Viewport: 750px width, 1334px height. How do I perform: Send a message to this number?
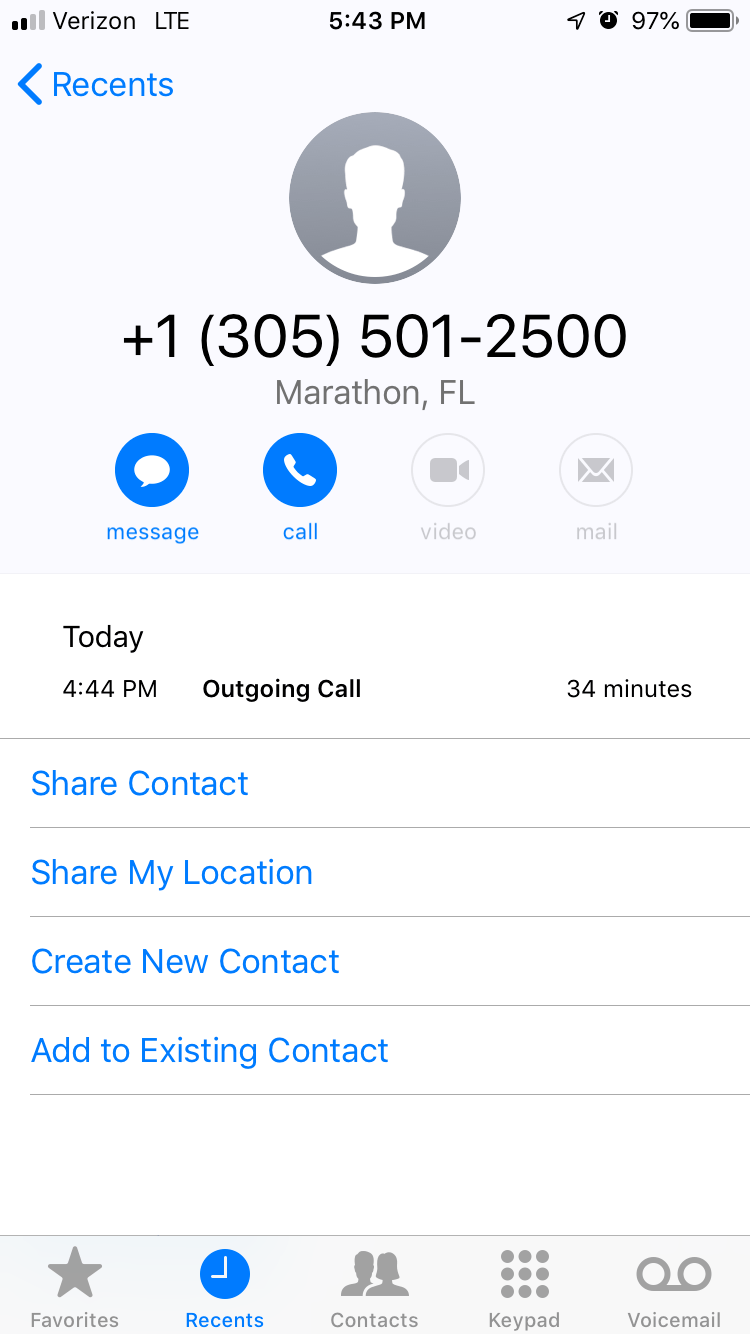(152, 470)
